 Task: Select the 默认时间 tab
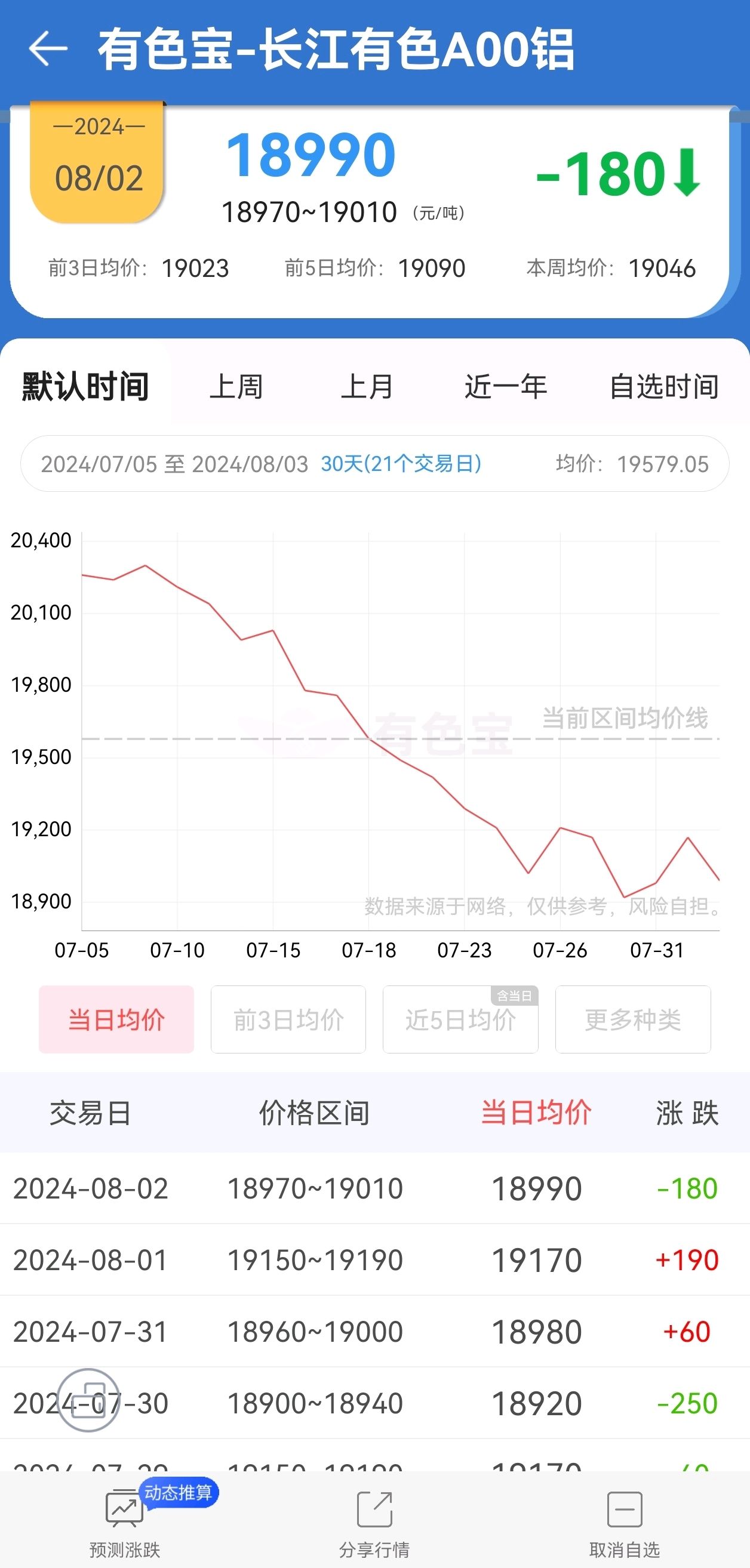pos(85,386)
